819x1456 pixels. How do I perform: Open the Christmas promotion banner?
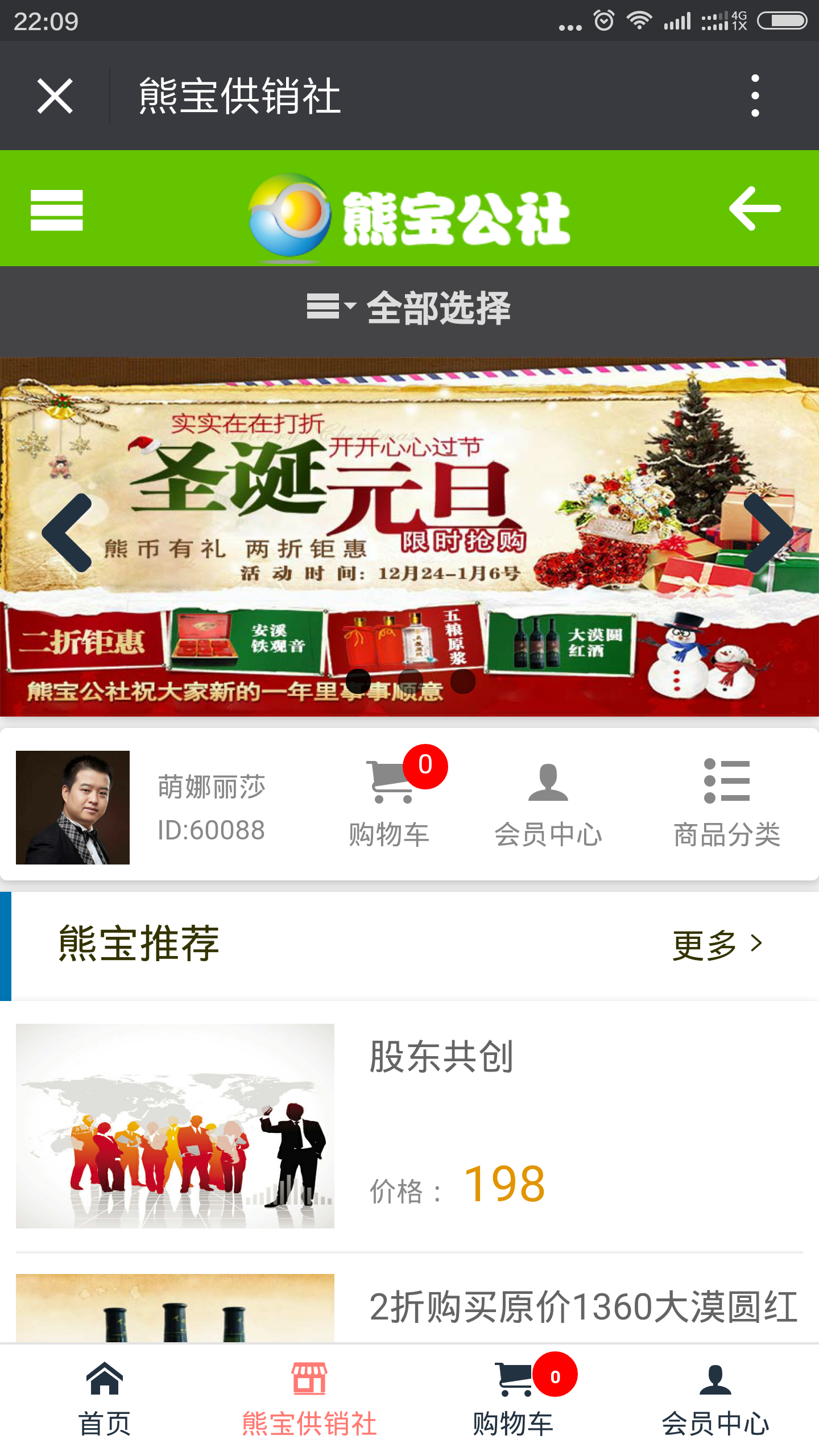click(x=409, y=536)
